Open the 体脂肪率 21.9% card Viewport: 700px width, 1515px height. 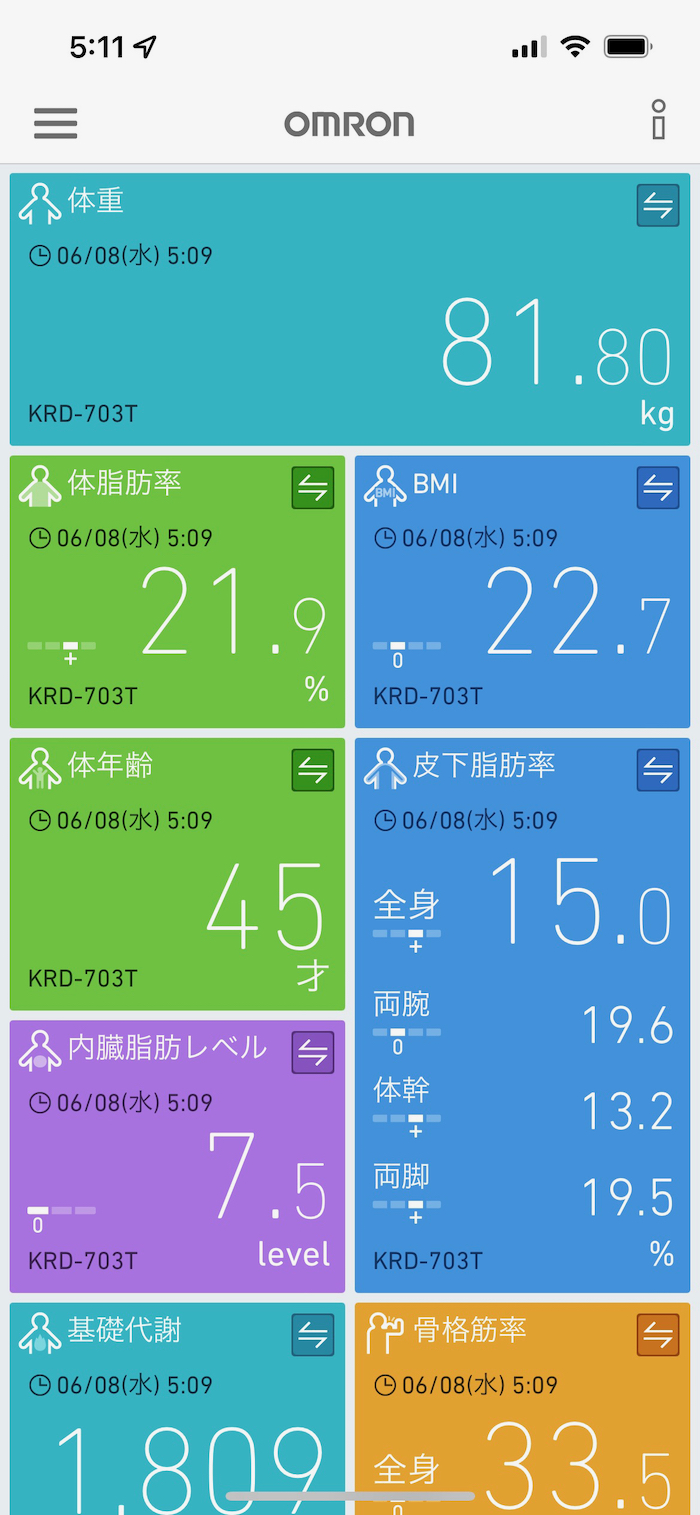tap(177, 610)
